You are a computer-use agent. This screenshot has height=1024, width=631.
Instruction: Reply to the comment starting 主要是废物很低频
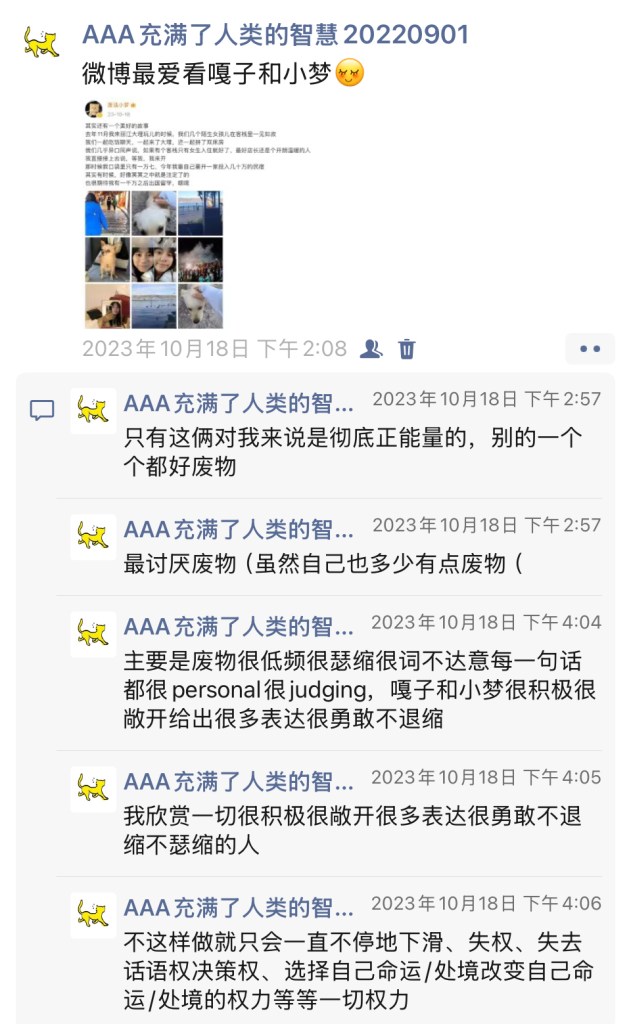tap(360, 690)
